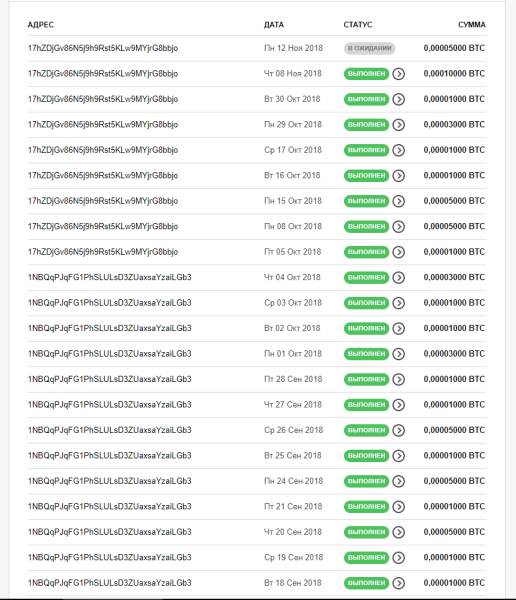Viewport: 516px width, 600px height.
Task: Tap the arrow on Пн 08 Окт 2018 row
Action: [398, 227]
